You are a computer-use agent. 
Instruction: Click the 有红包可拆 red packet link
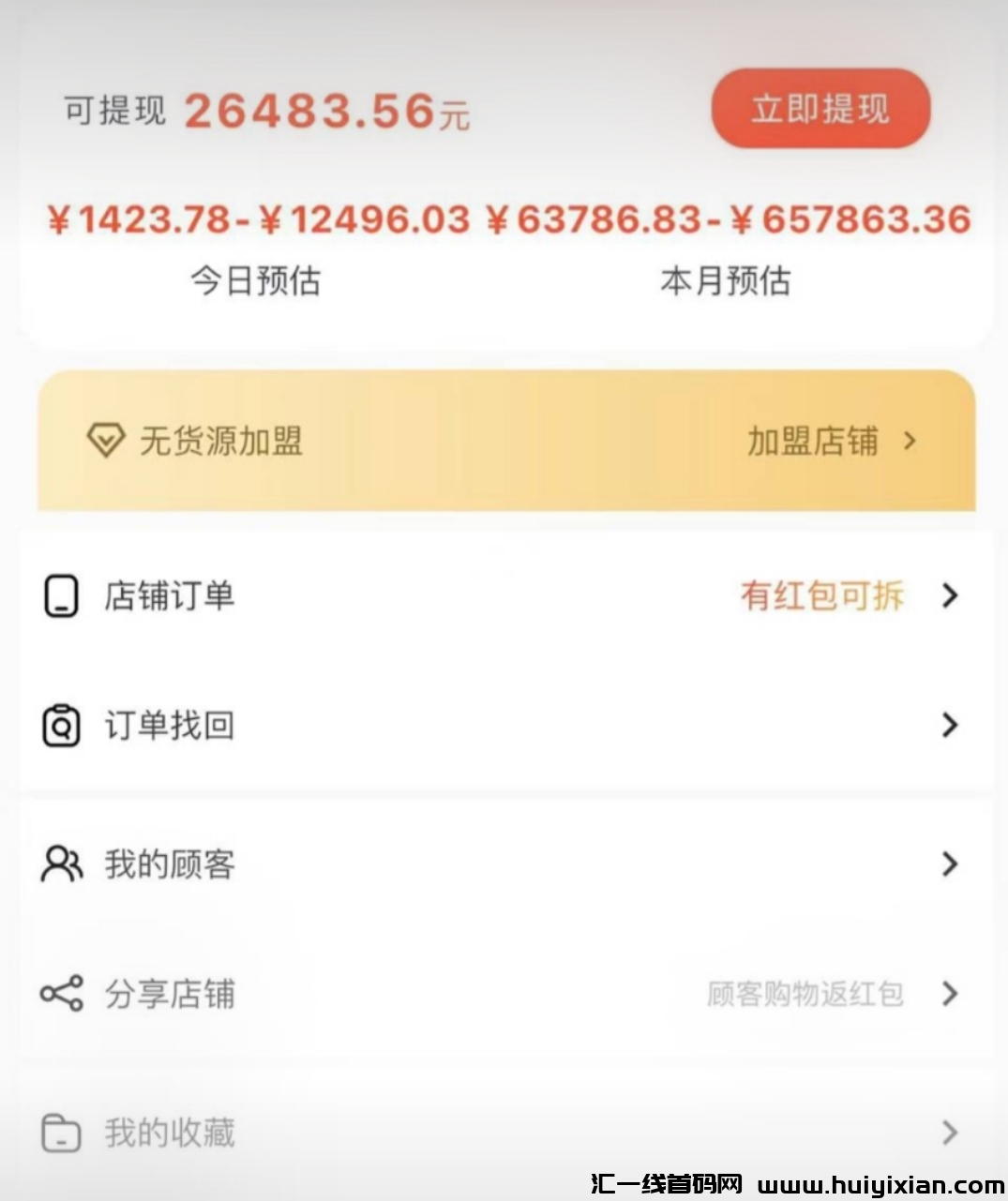(820, 595)
